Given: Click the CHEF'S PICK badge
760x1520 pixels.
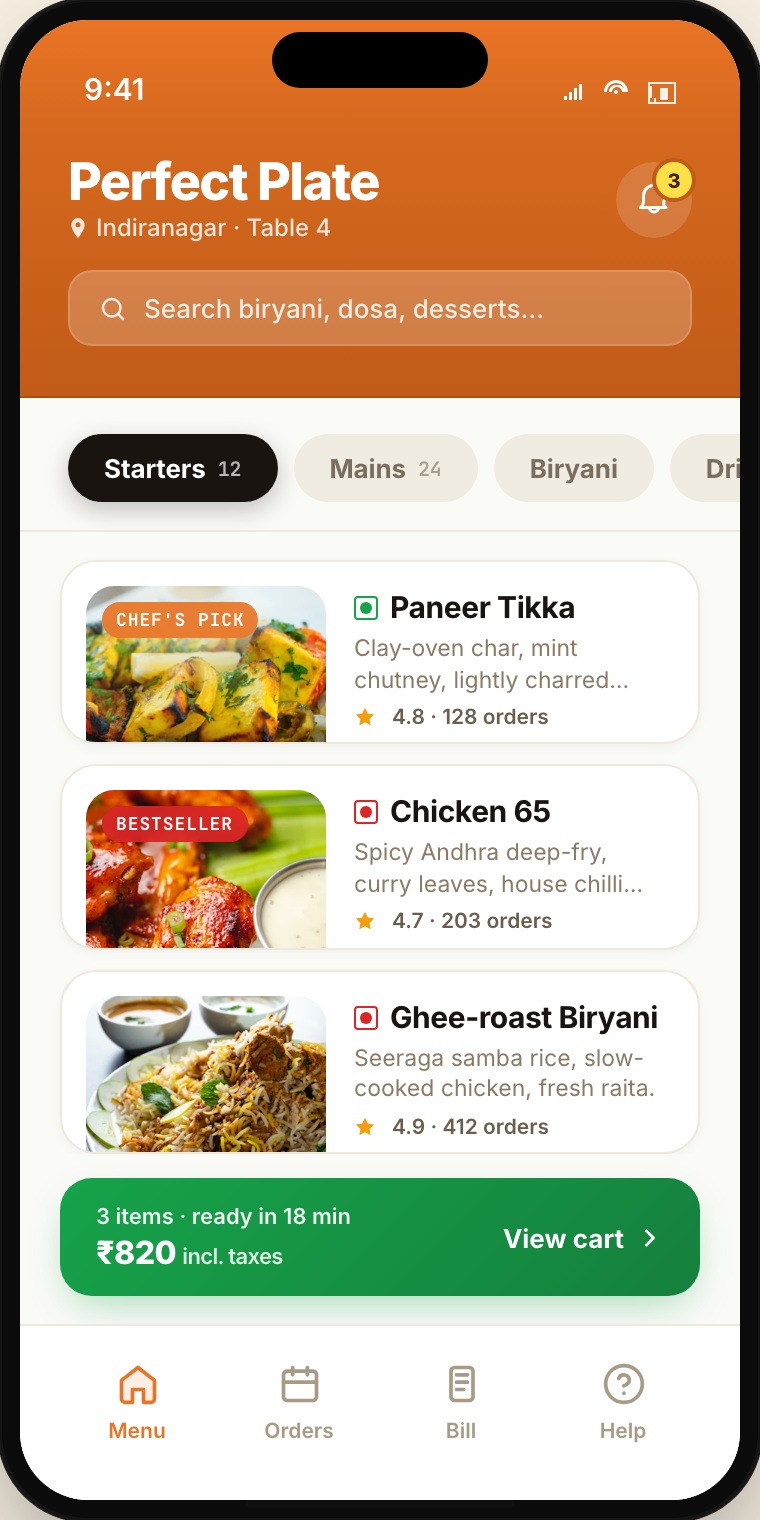Looking at the screenshot, I should point(179,619).
